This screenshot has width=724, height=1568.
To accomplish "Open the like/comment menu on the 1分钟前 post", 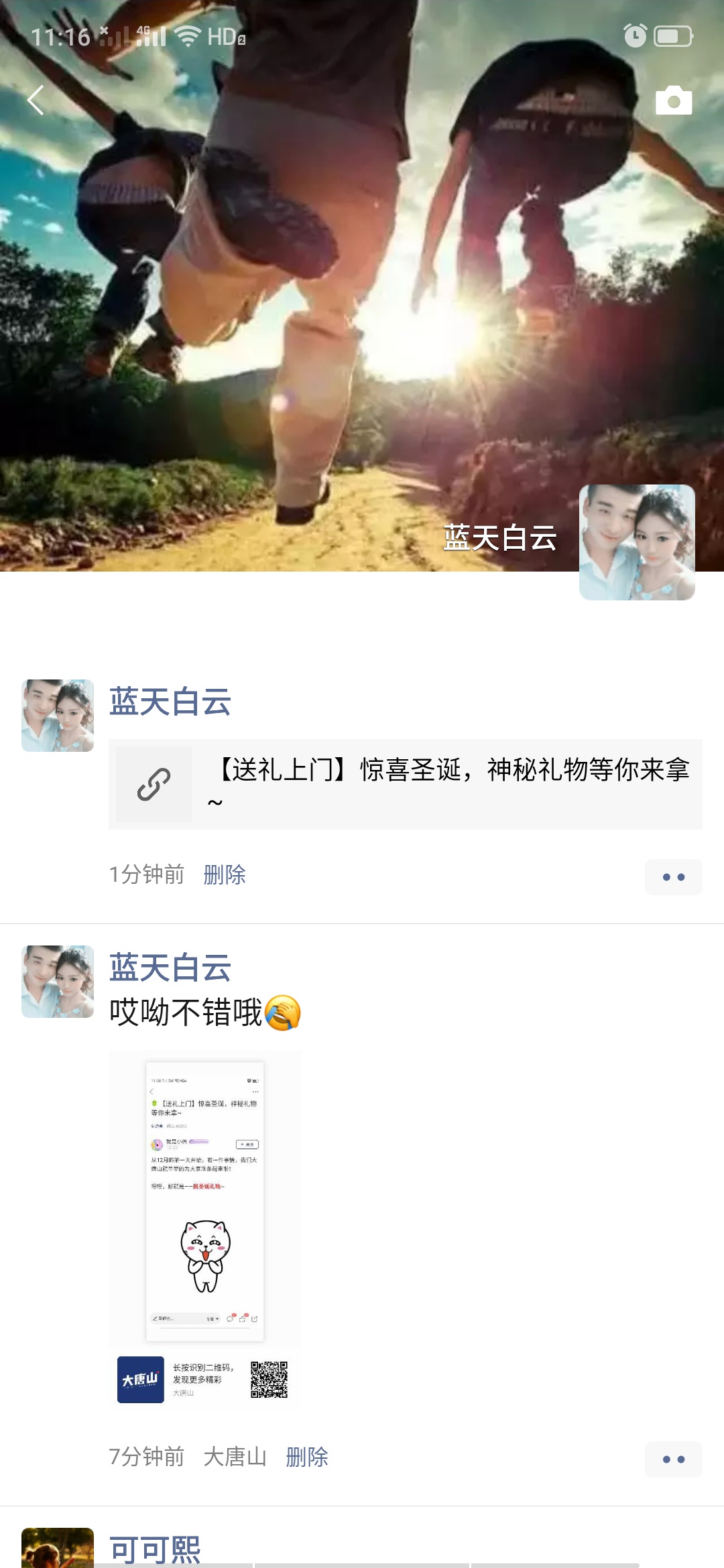I will pyautogui.click(x=673, y=876).
